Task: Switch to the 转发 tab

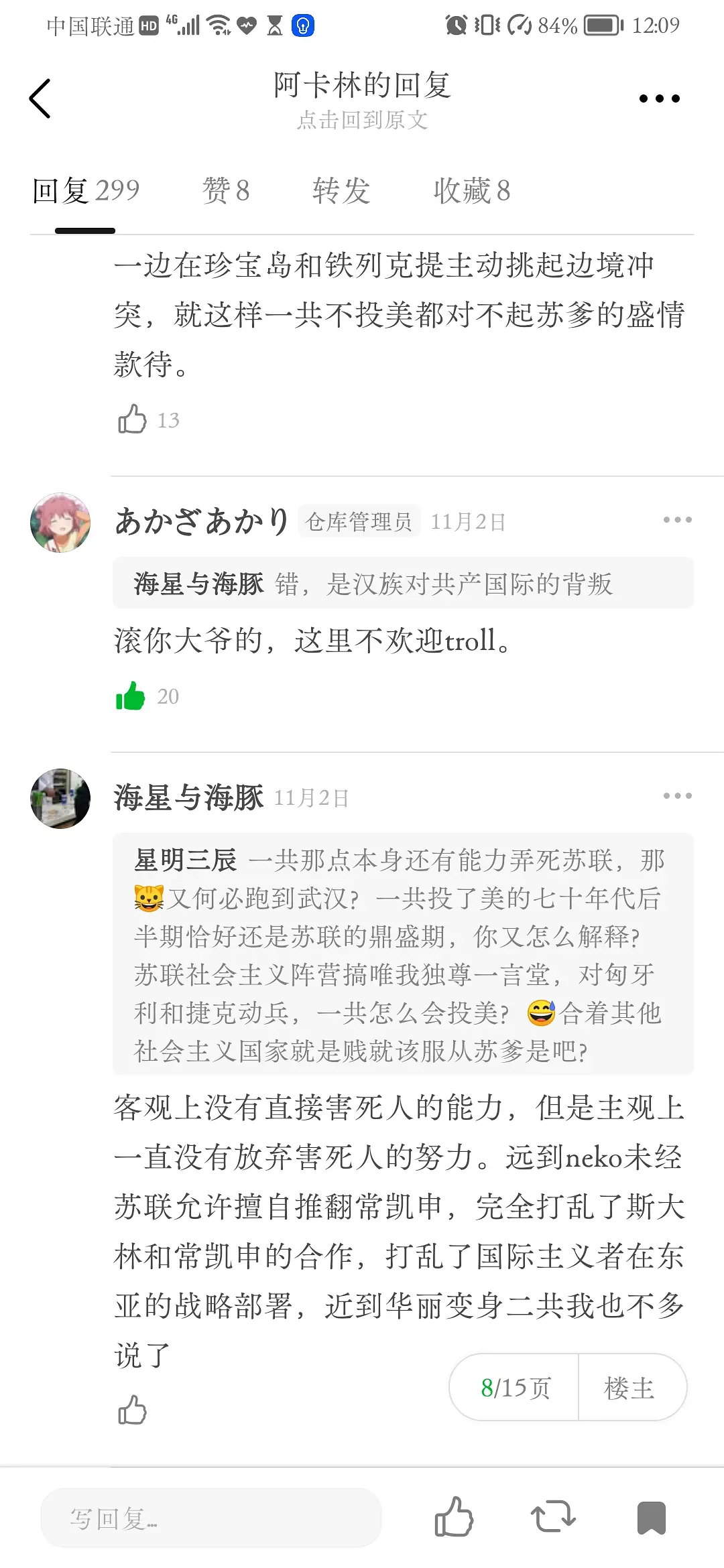Action: (341, 191)
